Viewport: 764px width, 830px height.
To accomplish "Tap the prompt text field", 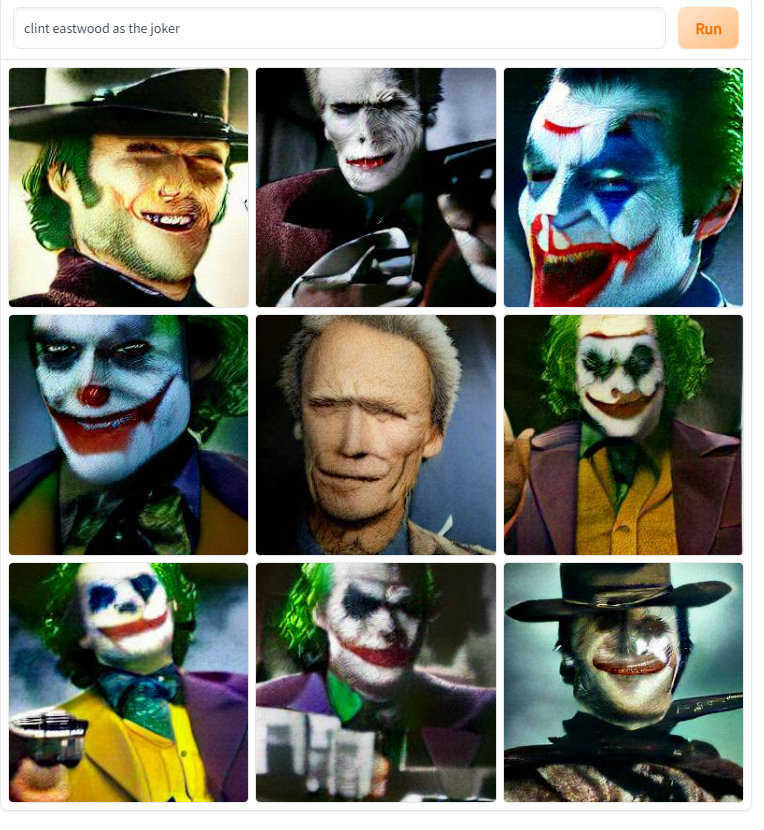I will [338, 28].
